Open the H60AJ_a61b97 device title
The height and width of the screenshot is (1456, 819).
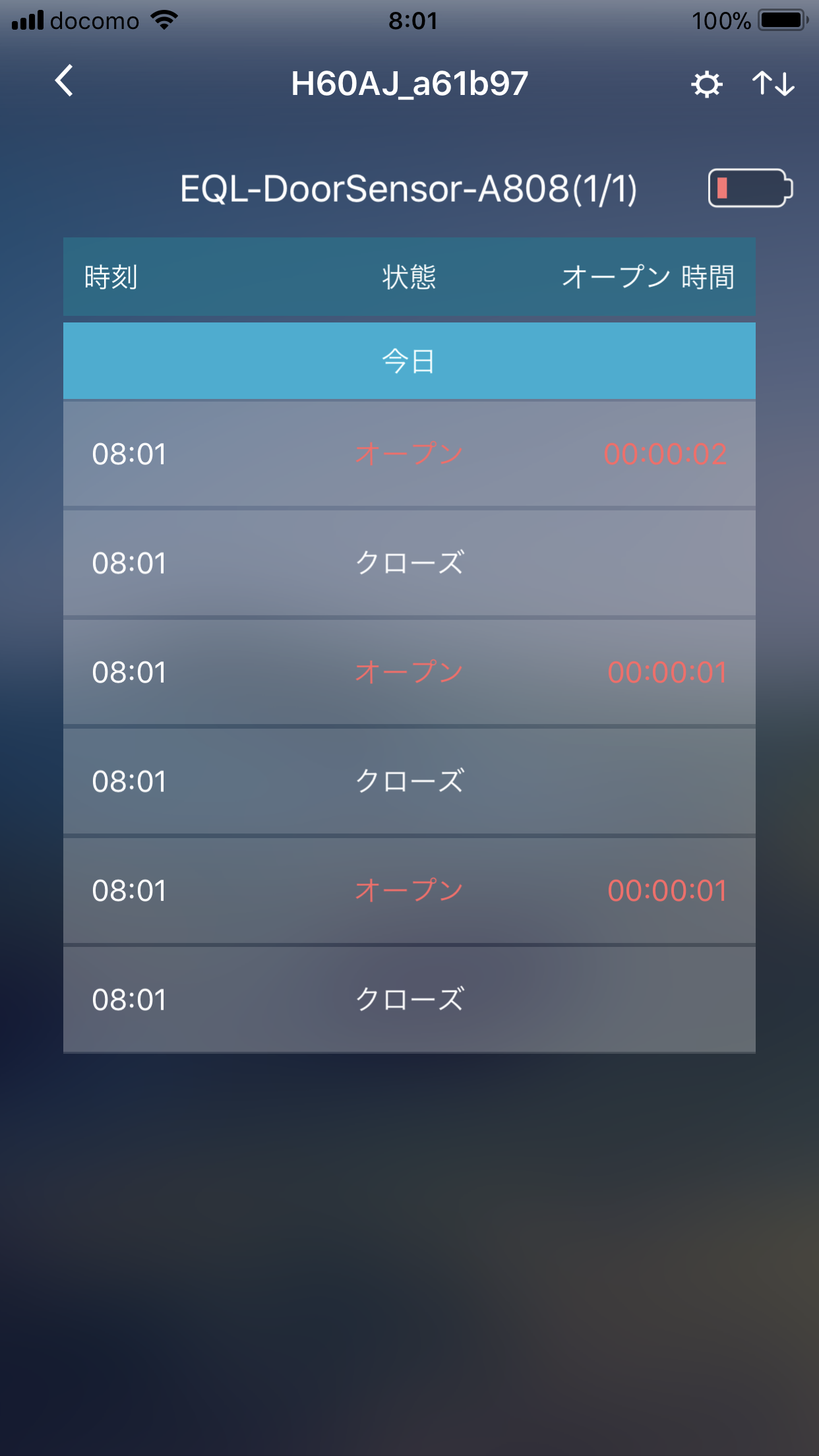[x=409, y=83]
